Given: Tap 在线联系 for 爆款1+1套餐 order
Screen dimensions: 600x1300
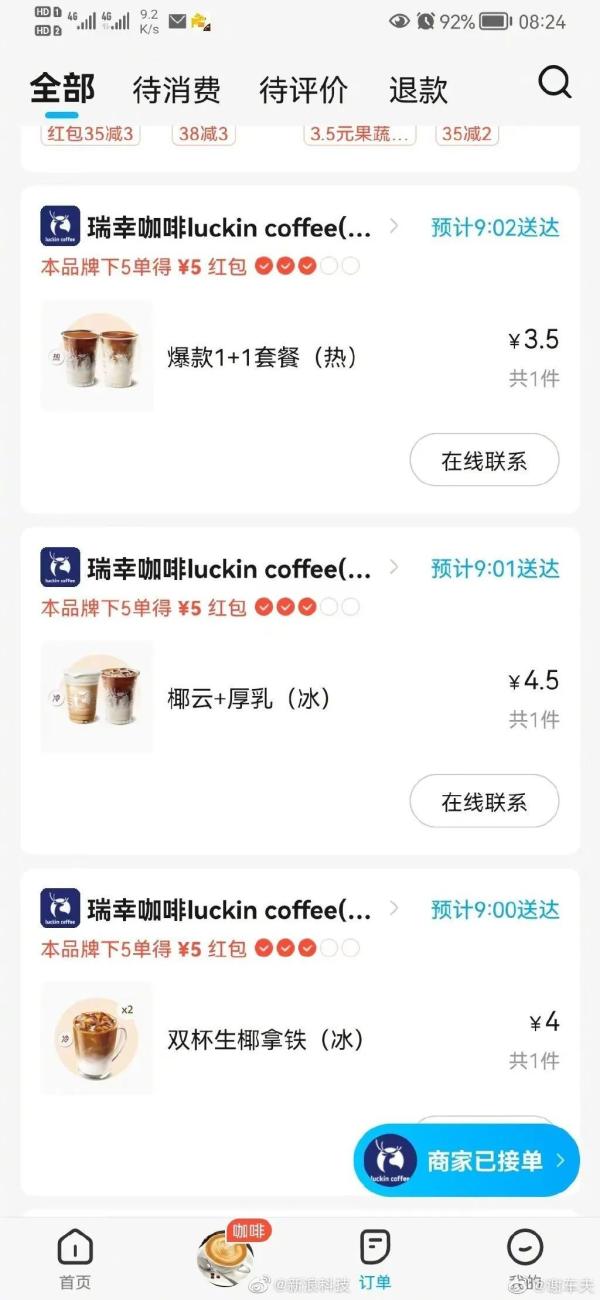Looking at the screenshot, I should [x=484, y=461].
